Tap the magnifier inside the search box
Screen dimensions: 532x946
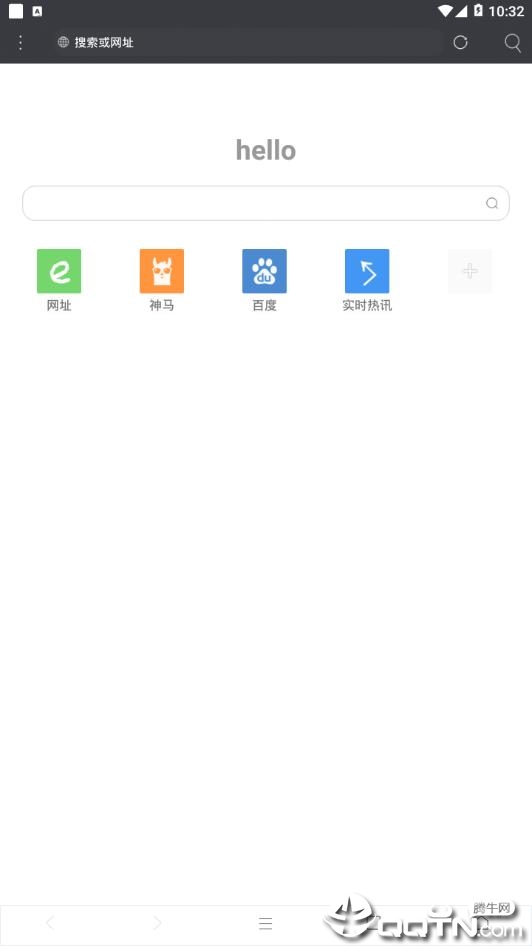pyautogui.click(x=492, y=203)
